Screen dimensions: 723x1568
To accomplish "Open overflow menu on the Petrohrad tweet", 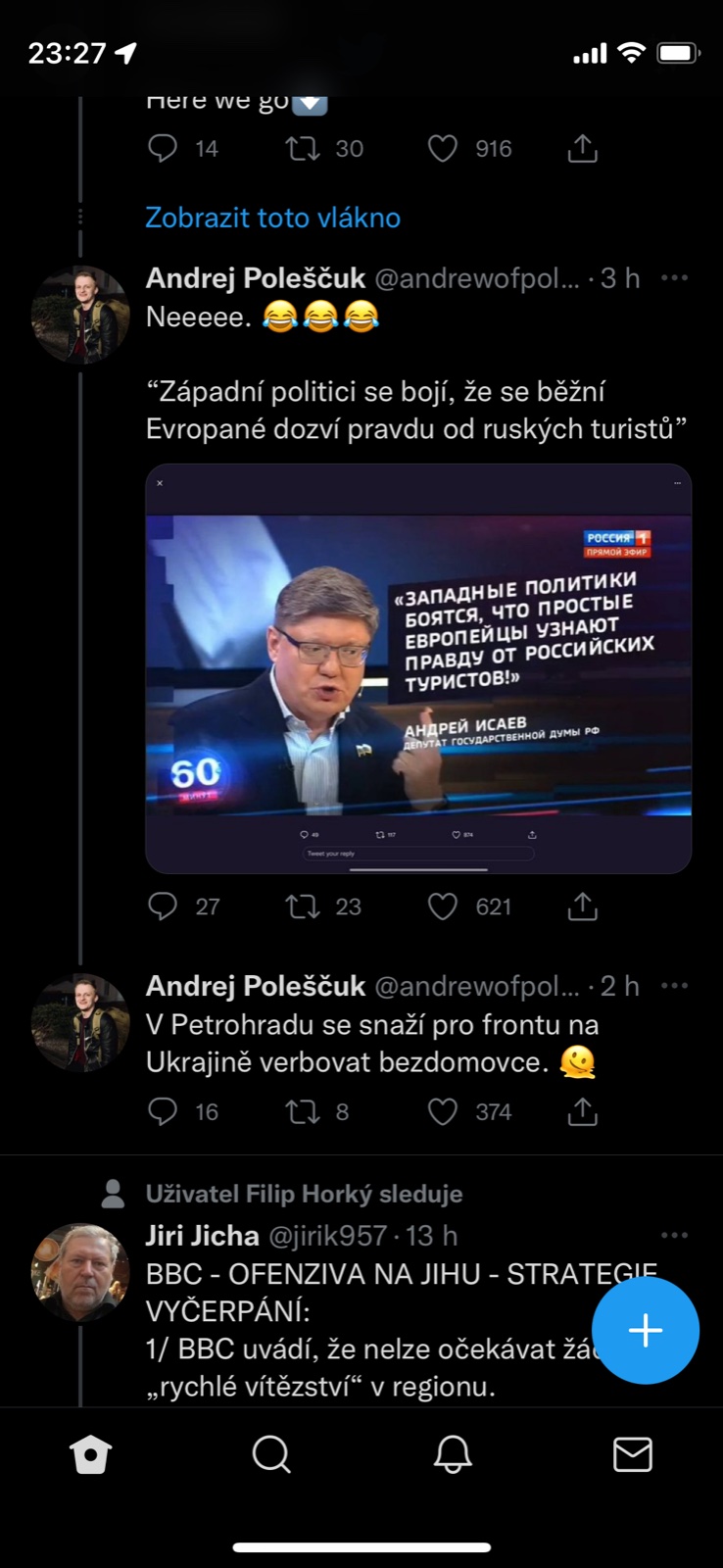I will [x=674, y=986].
